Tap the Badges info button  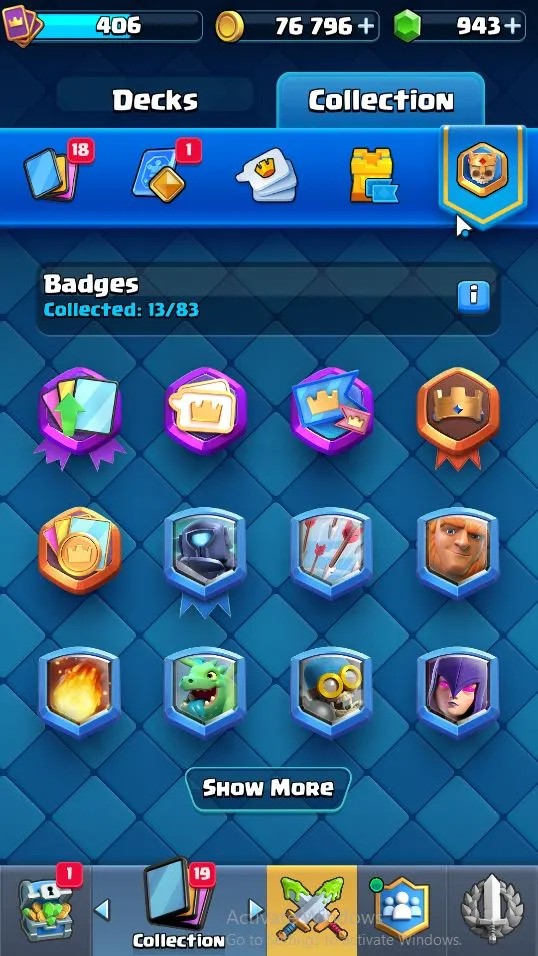point(473,297)
